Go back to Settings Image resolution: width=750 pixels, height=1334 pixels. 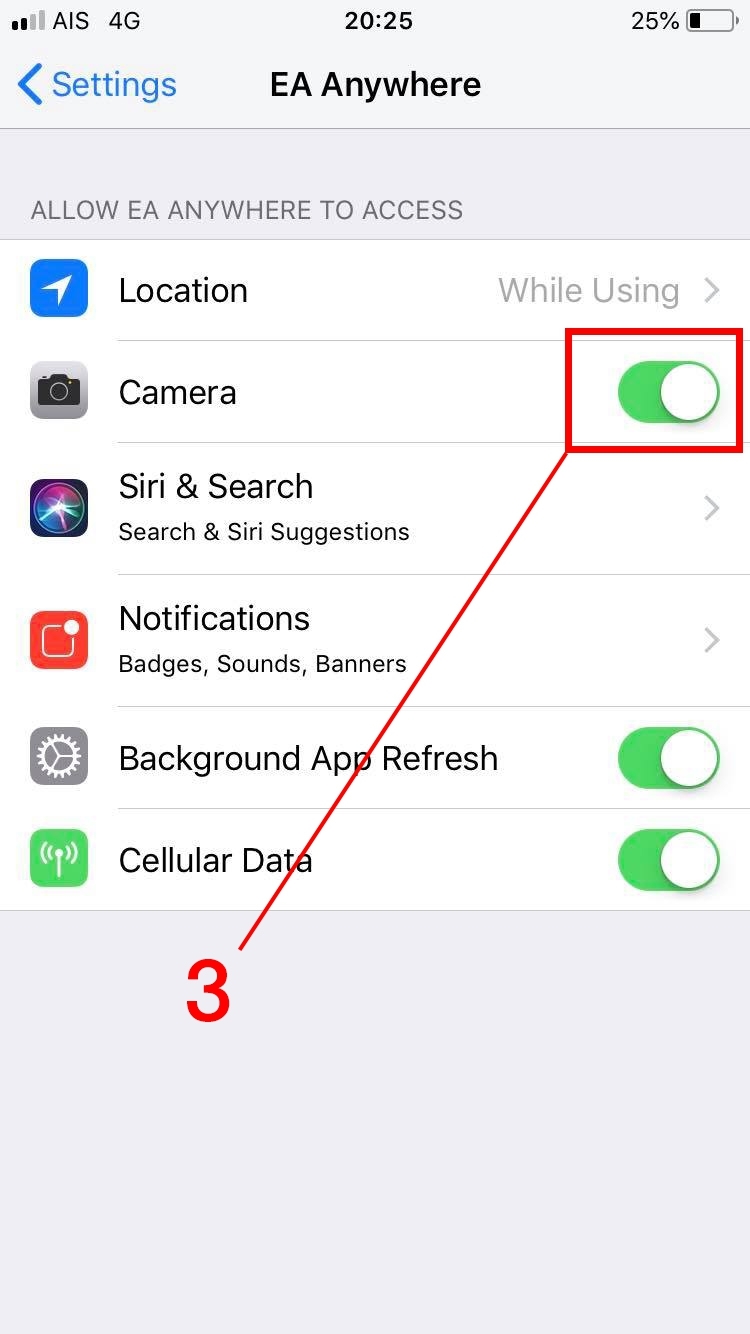point(97,85)
